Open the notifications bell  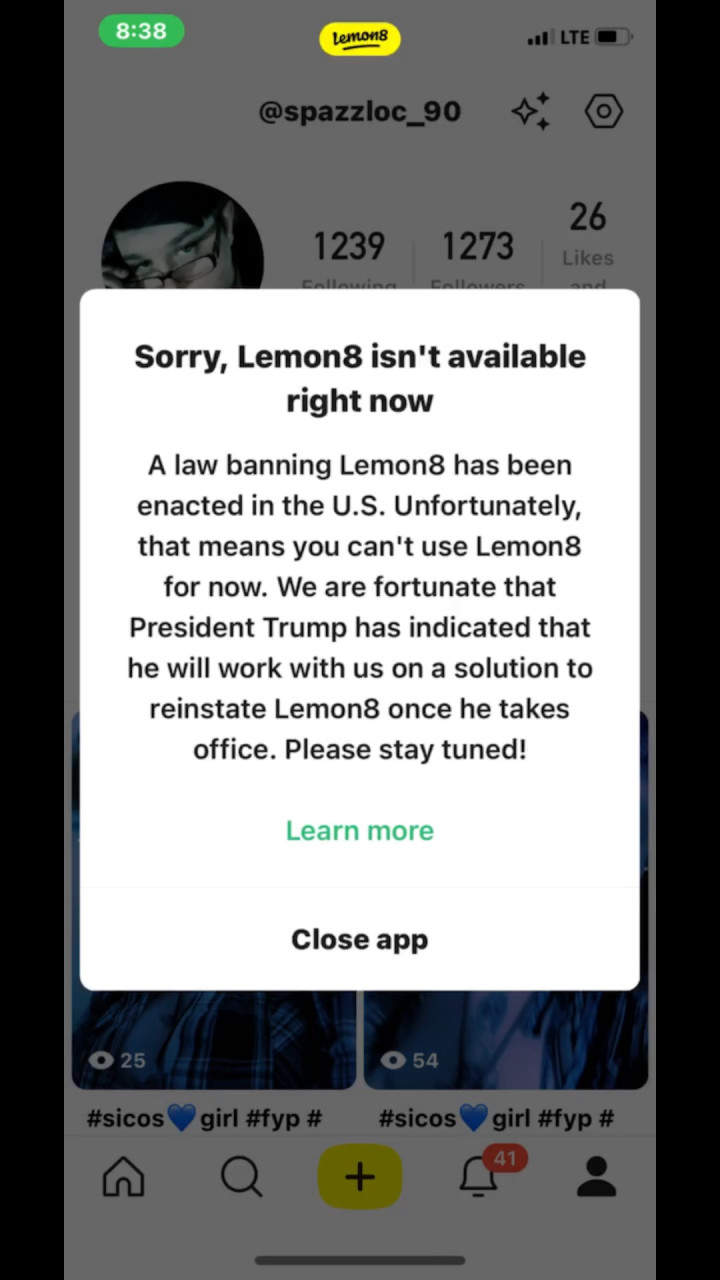coord(479,1178)
